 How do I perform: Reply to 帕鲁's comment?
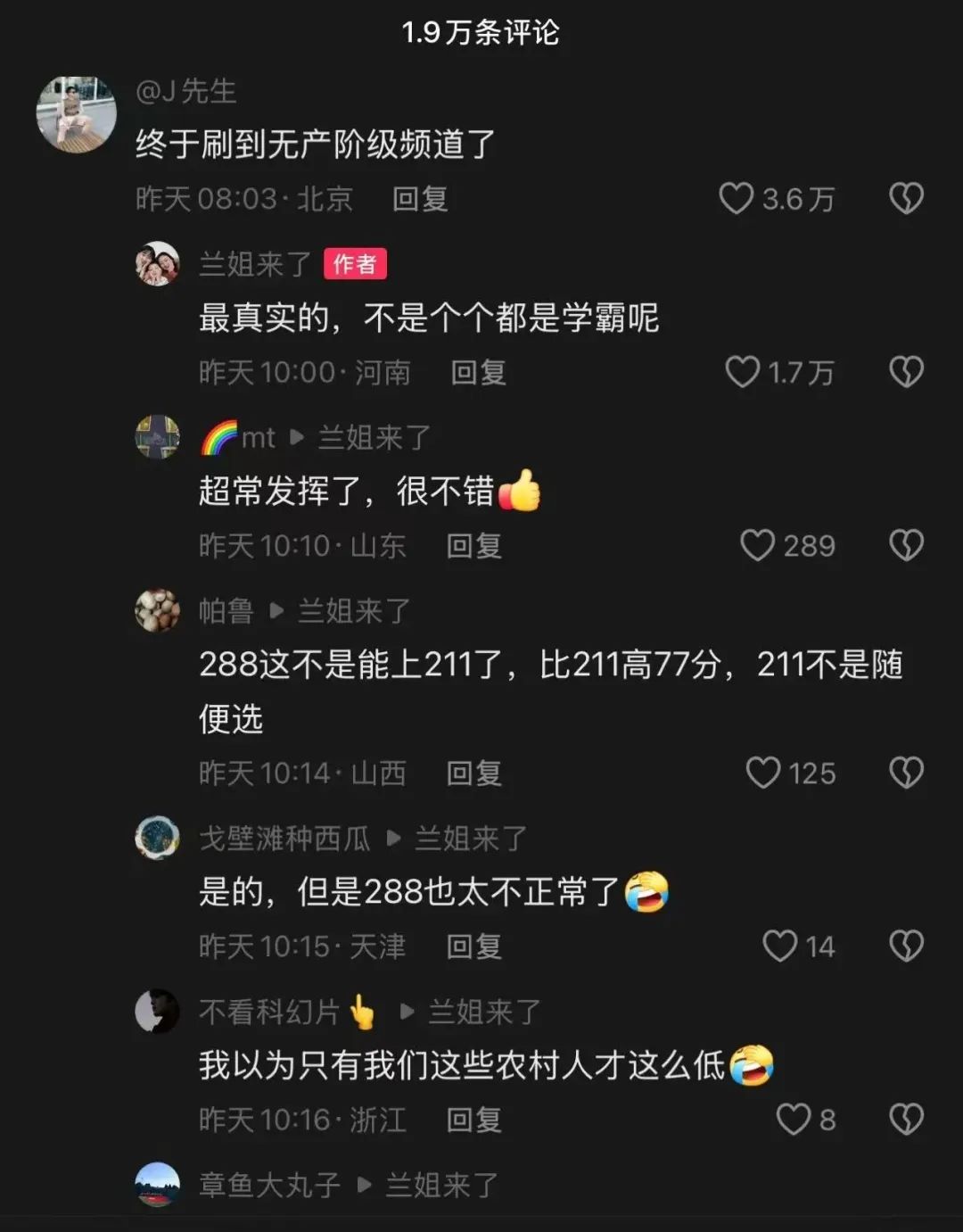coord(473,773)
